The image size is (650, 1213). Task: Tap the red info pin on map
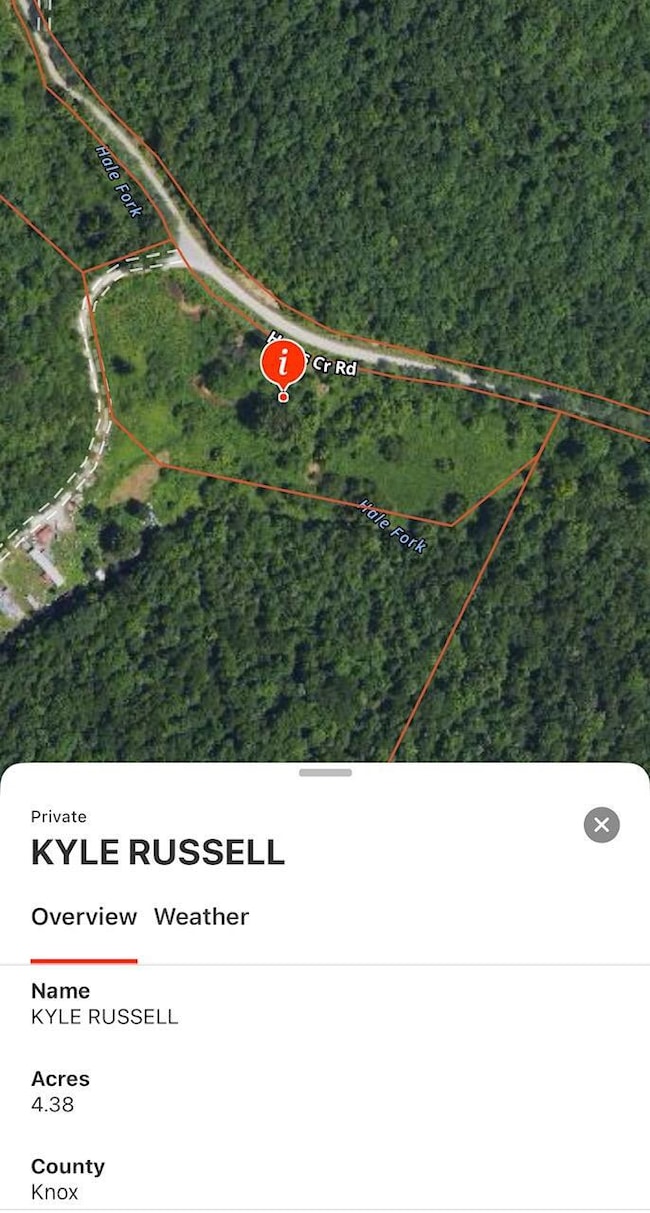point(283,365)
